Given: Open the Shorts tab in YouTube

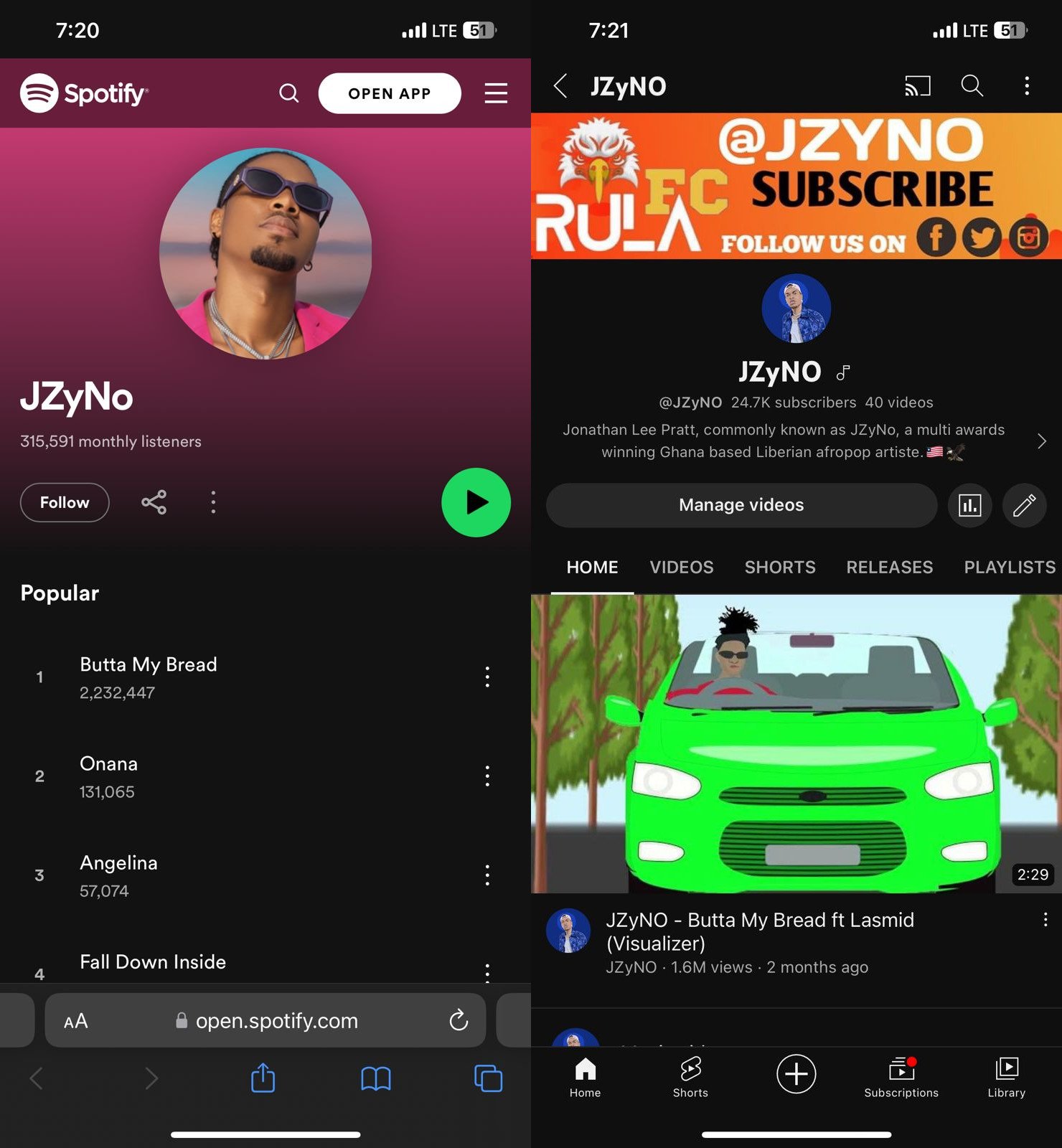Looking at the screenshot, I should [690, 1076].
